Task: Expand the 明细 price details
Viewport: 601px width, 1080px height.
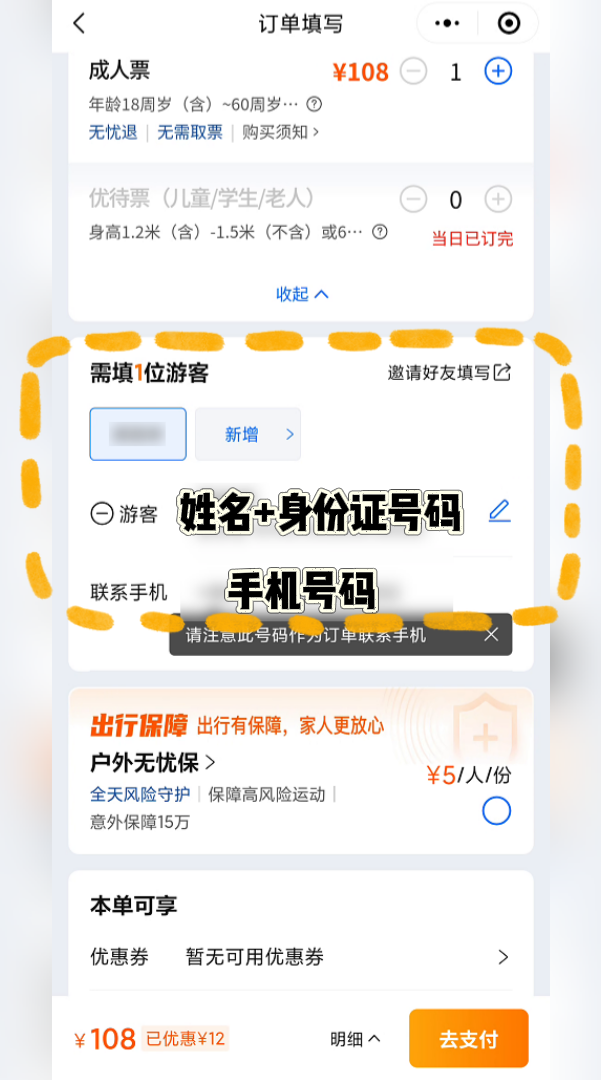Action: click(355, 1039)
